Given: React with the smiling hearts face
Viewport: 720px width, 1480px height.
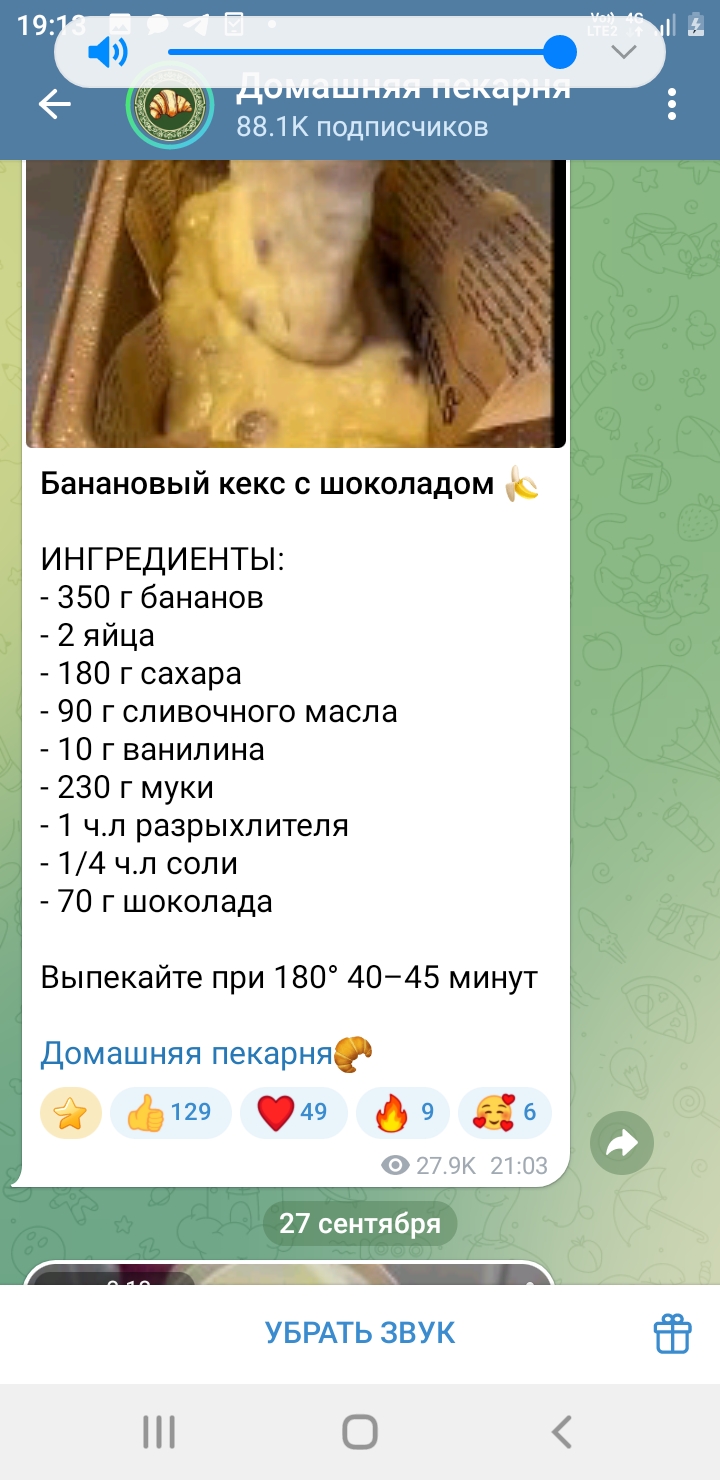Looking at the screenshot, I should [504, 1112].
